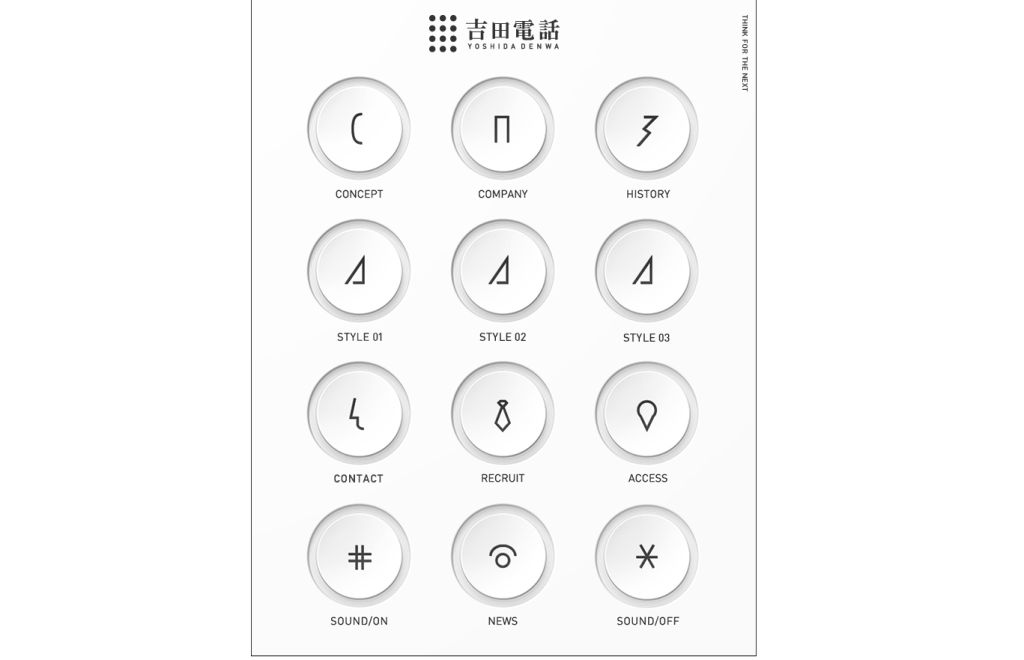Open Style 02
The width and height of the screenshot is (1024, 660).
(x=502, y=272)
